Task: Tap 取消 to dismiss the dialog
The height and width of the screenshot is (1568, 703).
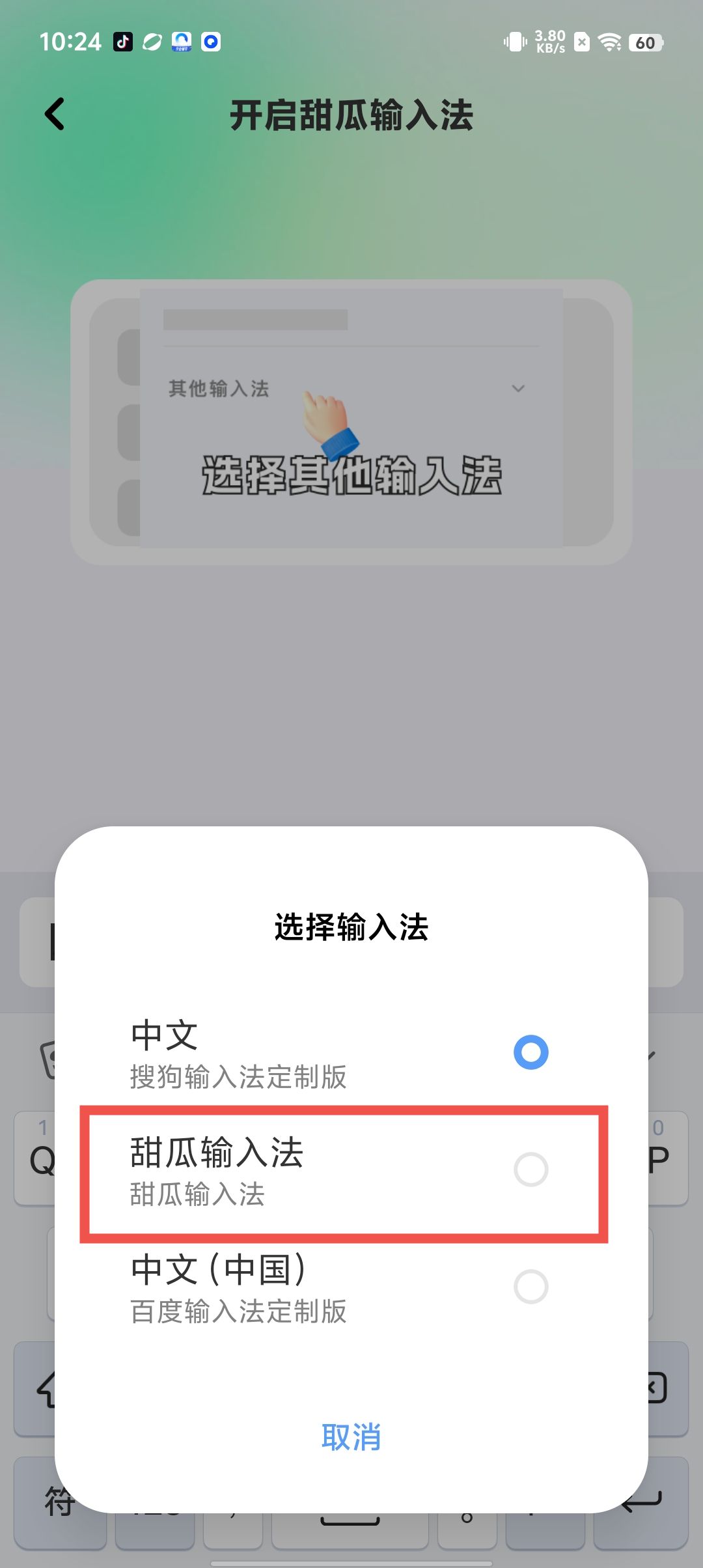Action: tap(351, 1436)
